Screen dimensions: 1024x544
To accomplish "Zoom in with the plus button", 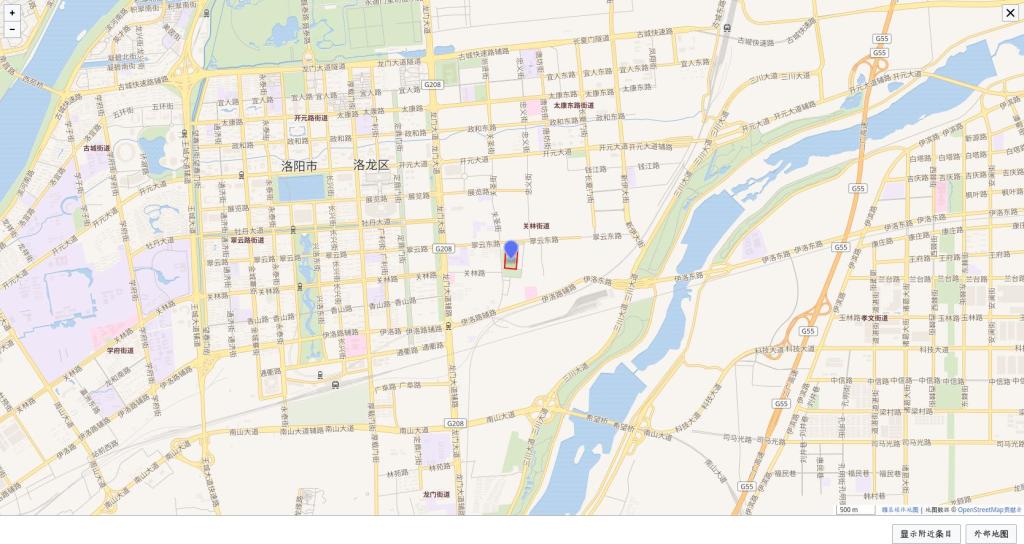I will pos(12,13).
